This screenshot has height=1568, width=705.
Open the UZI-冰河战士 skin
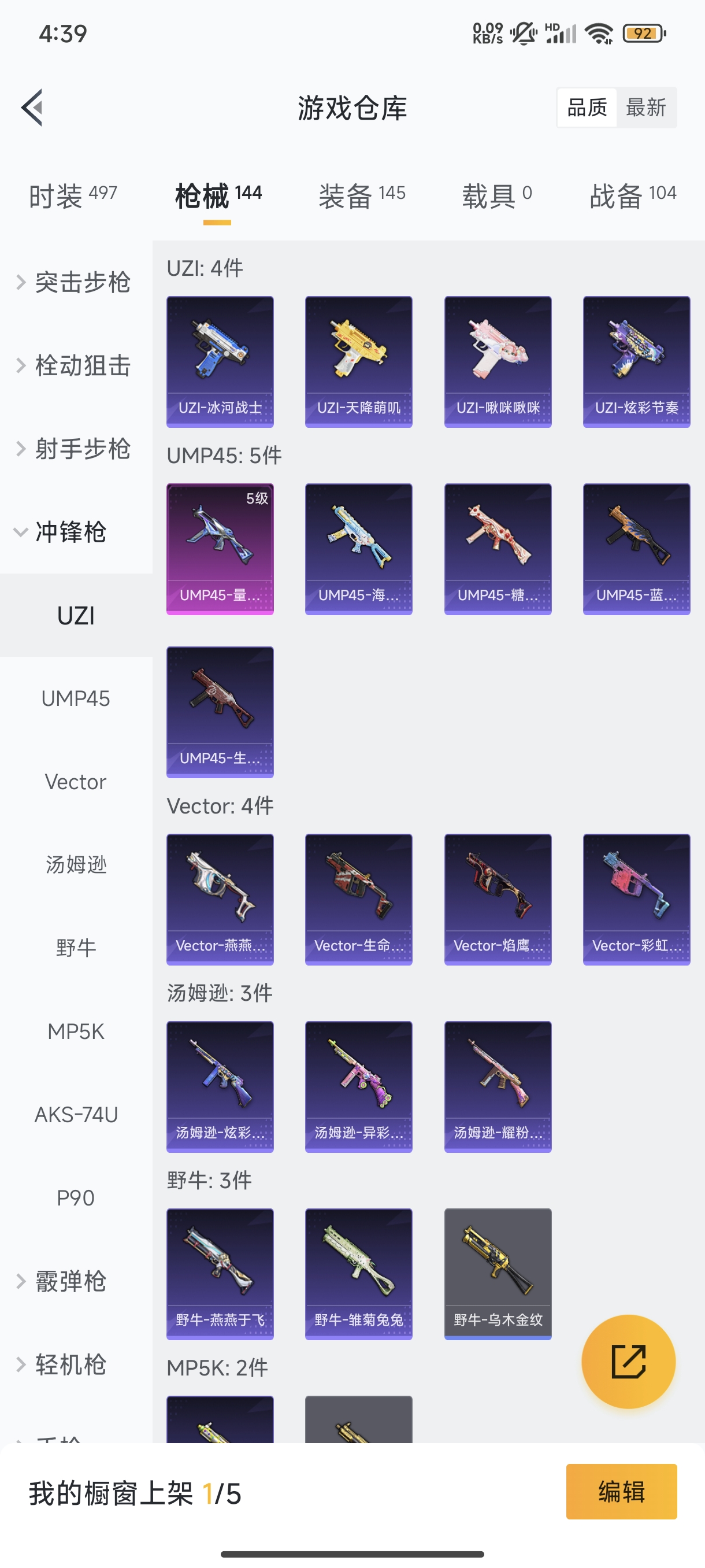pyautogui.click(x=220, y=361)
